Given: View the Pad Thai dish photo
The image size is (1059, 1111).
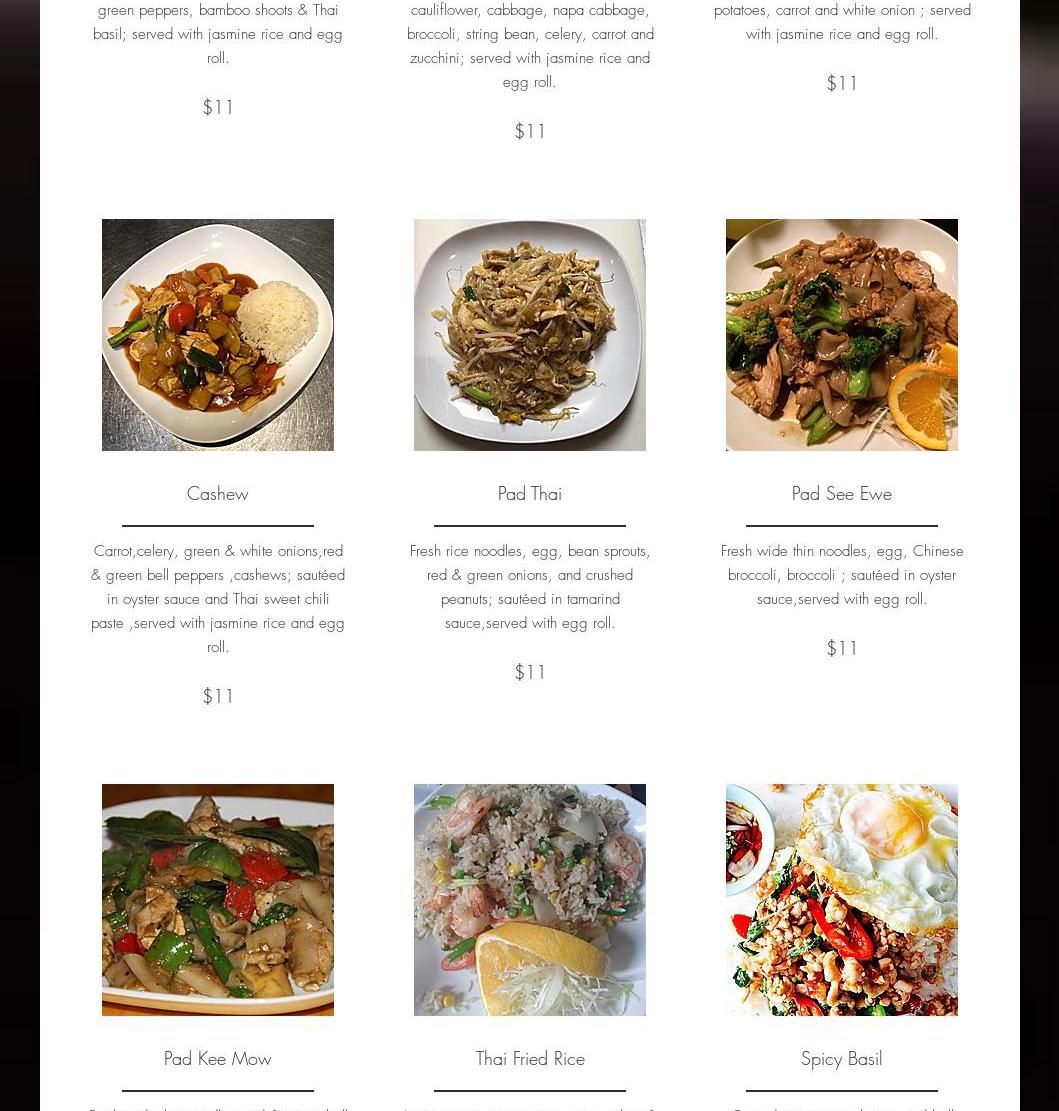Looking at the screenshot, I should click(x=530, y=335).
